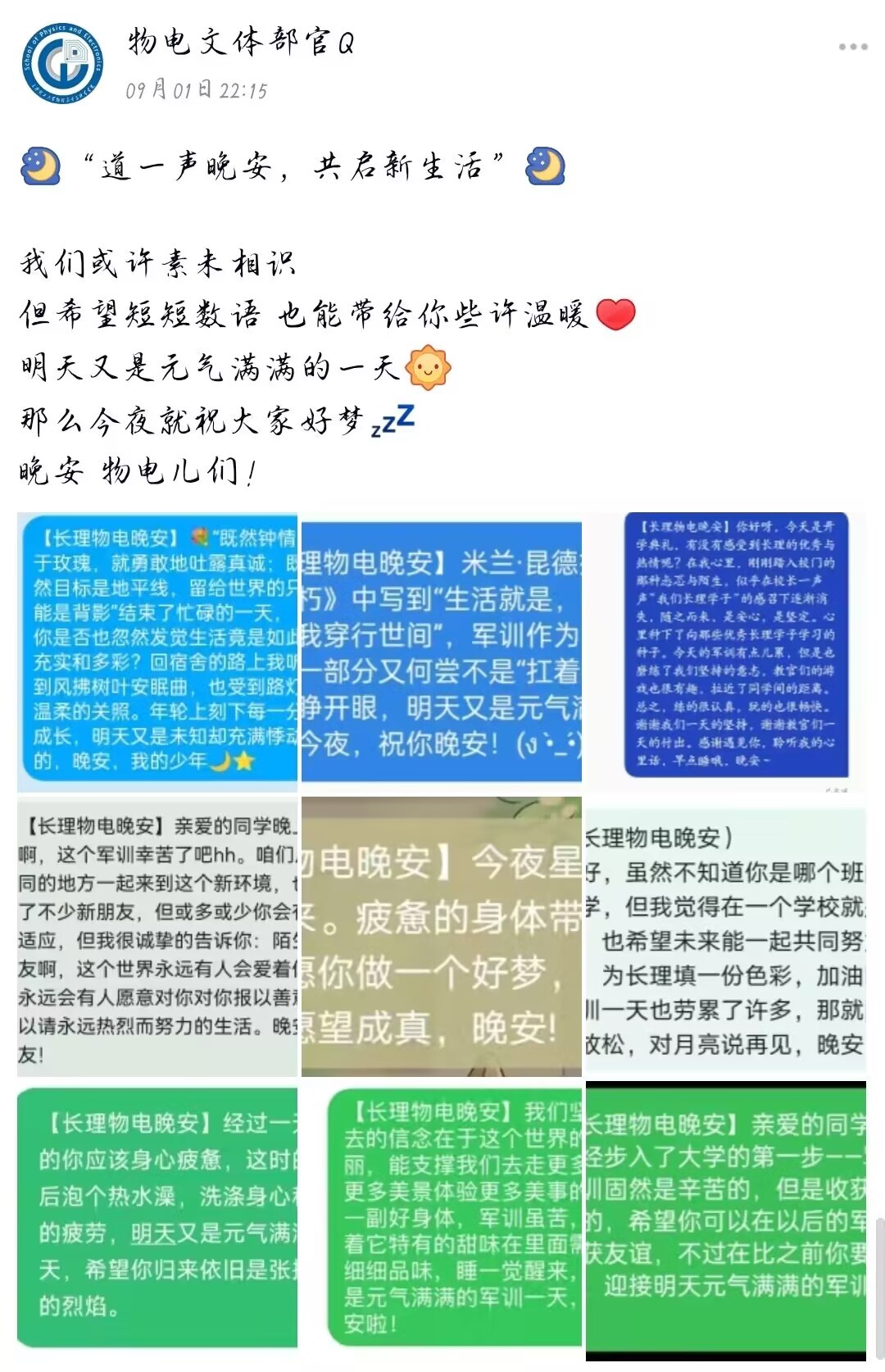Open the light blue image mentioning 玫瑰
The width and height of the screenshot is (885, 1372).
coord(157,652)
